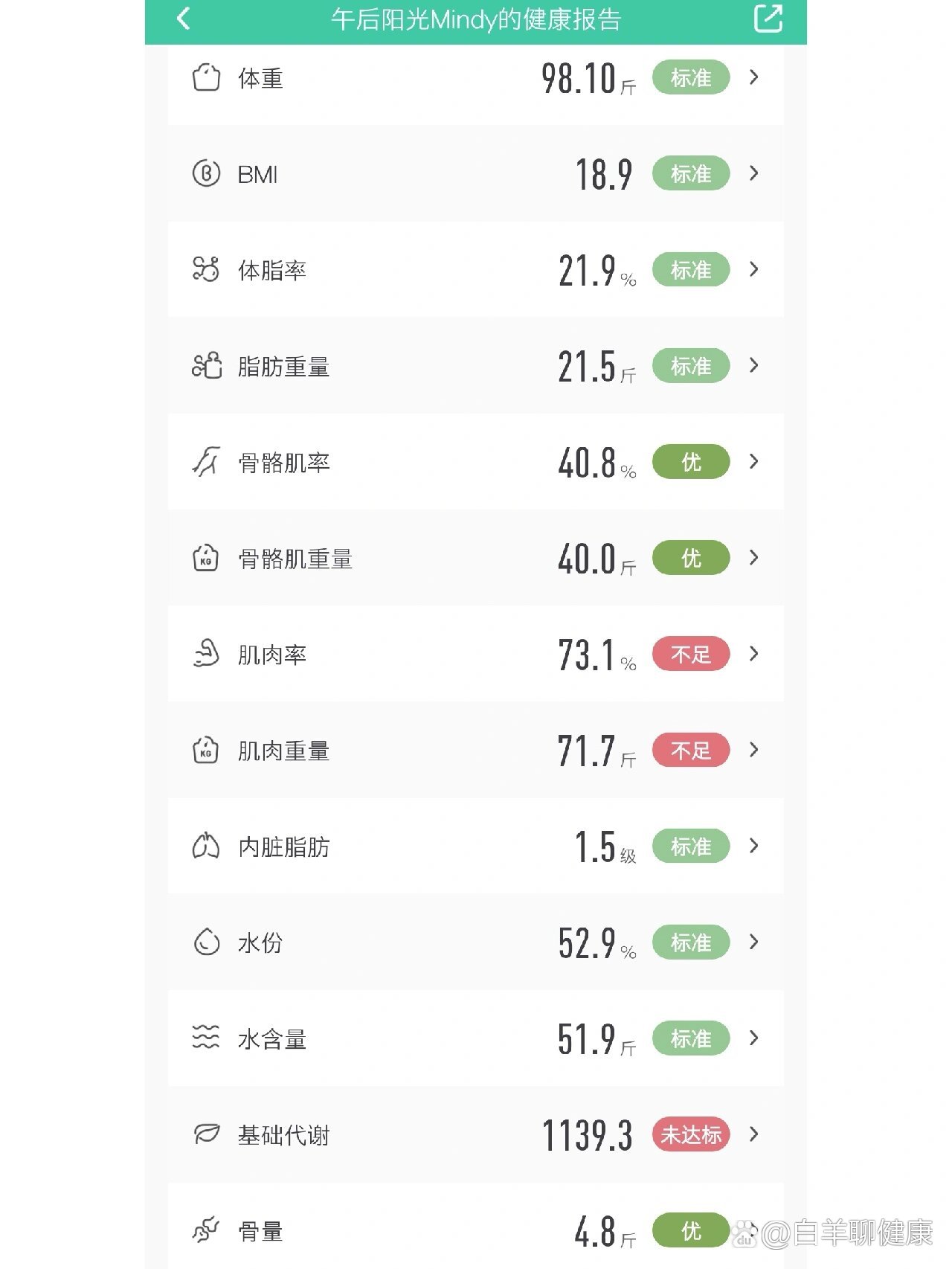The width and height of the screenshot is (952, 1269).
Task: Tap the 不足 badge beside 肌肉率
Action: [690, 654]
